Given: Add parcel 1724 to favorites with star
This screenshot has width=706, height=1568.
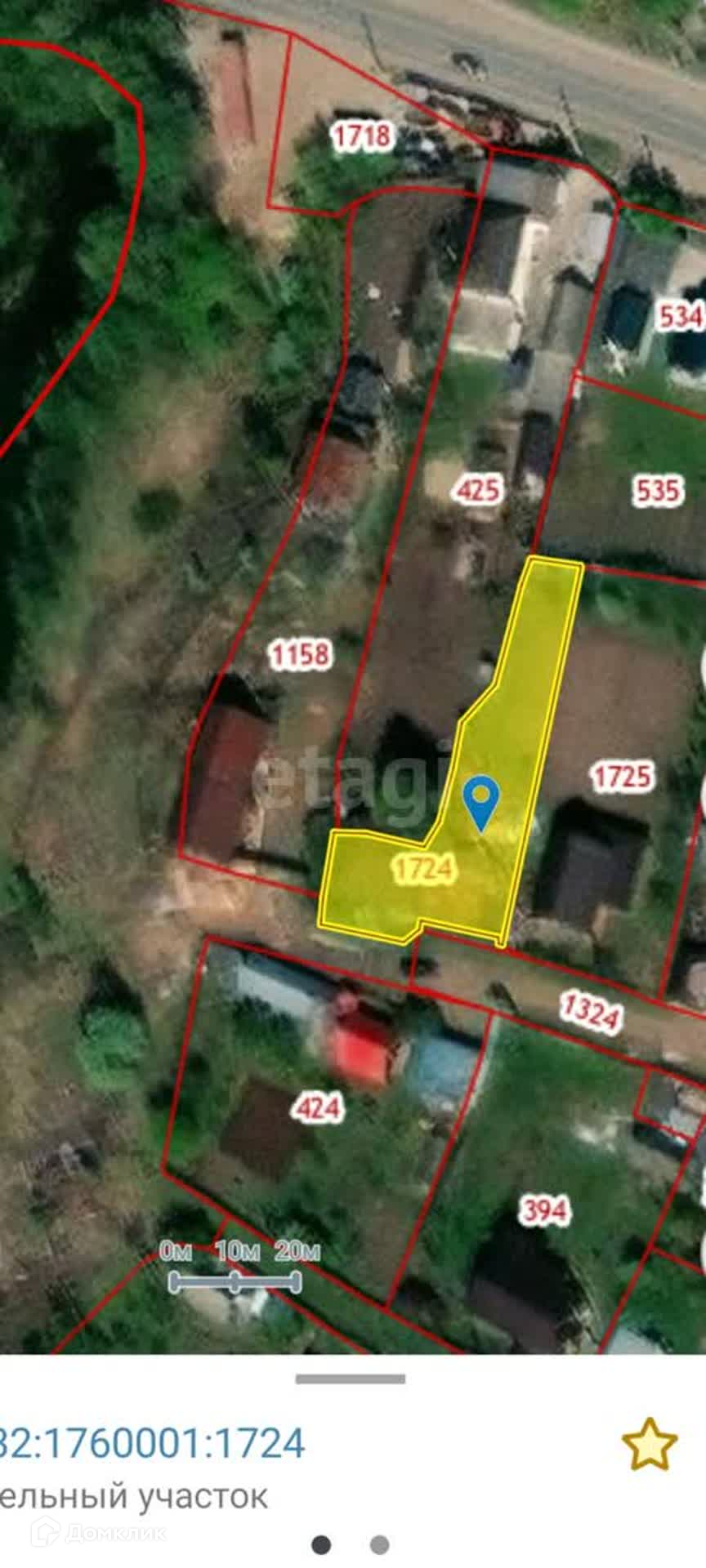Looking at the screenshot, I should 650,1443.
